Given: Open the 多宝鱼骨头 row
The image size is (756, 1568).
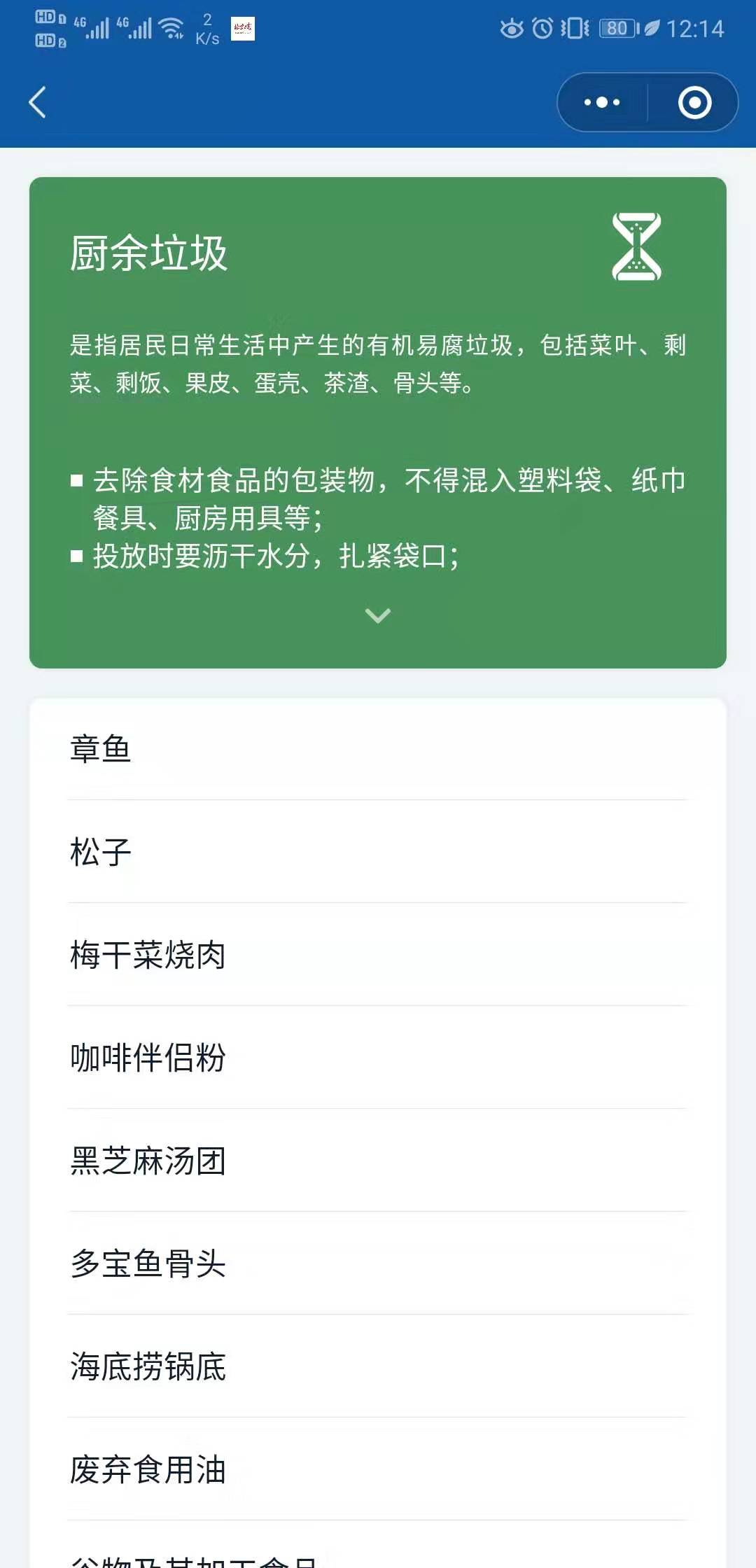Looking at the screenshot, I should click(x=378, y=1263).
